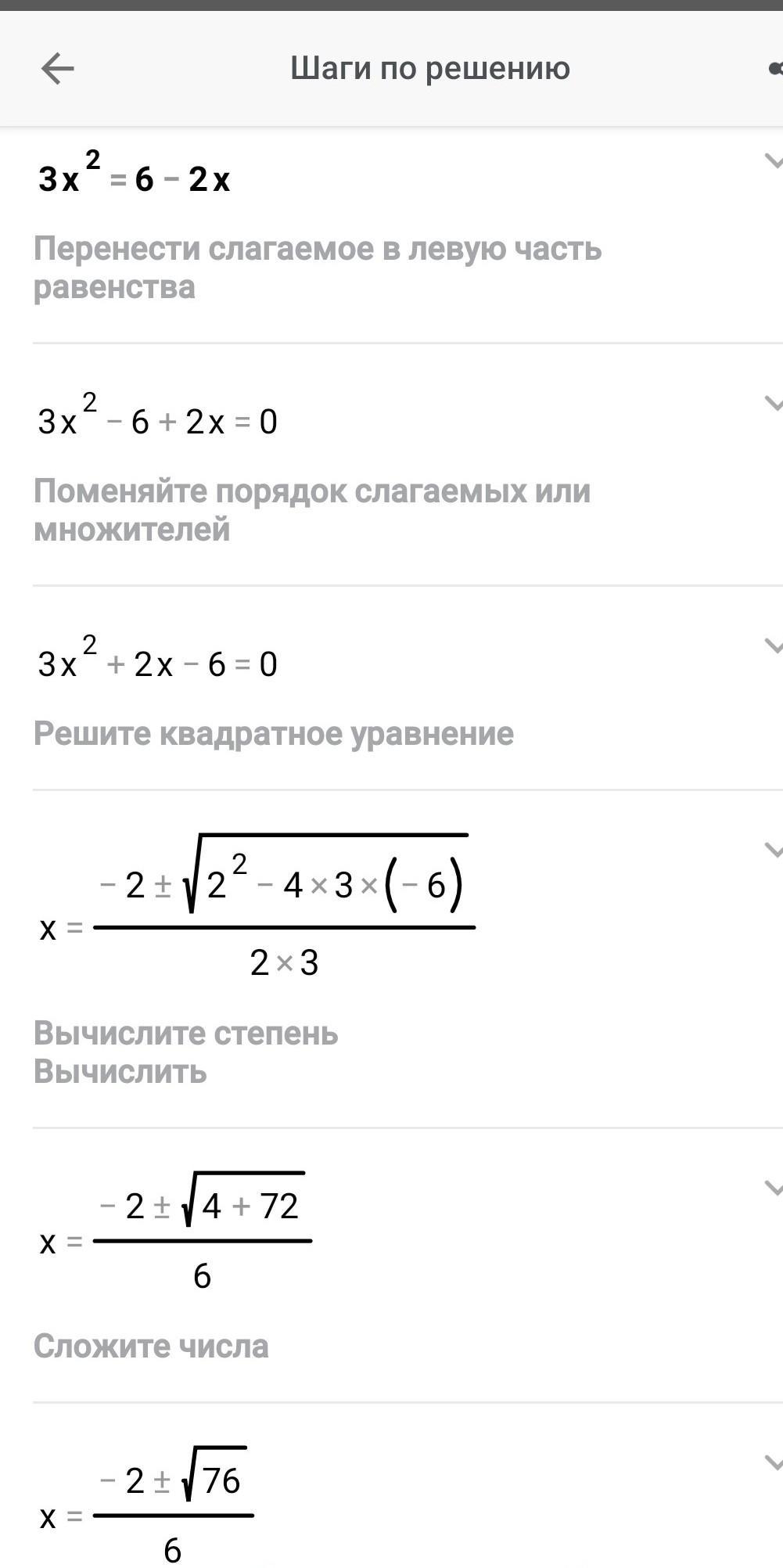Viewport: 783px width, 1568px height.
Task: Go back using the arrow in the header
Action: 57,69
